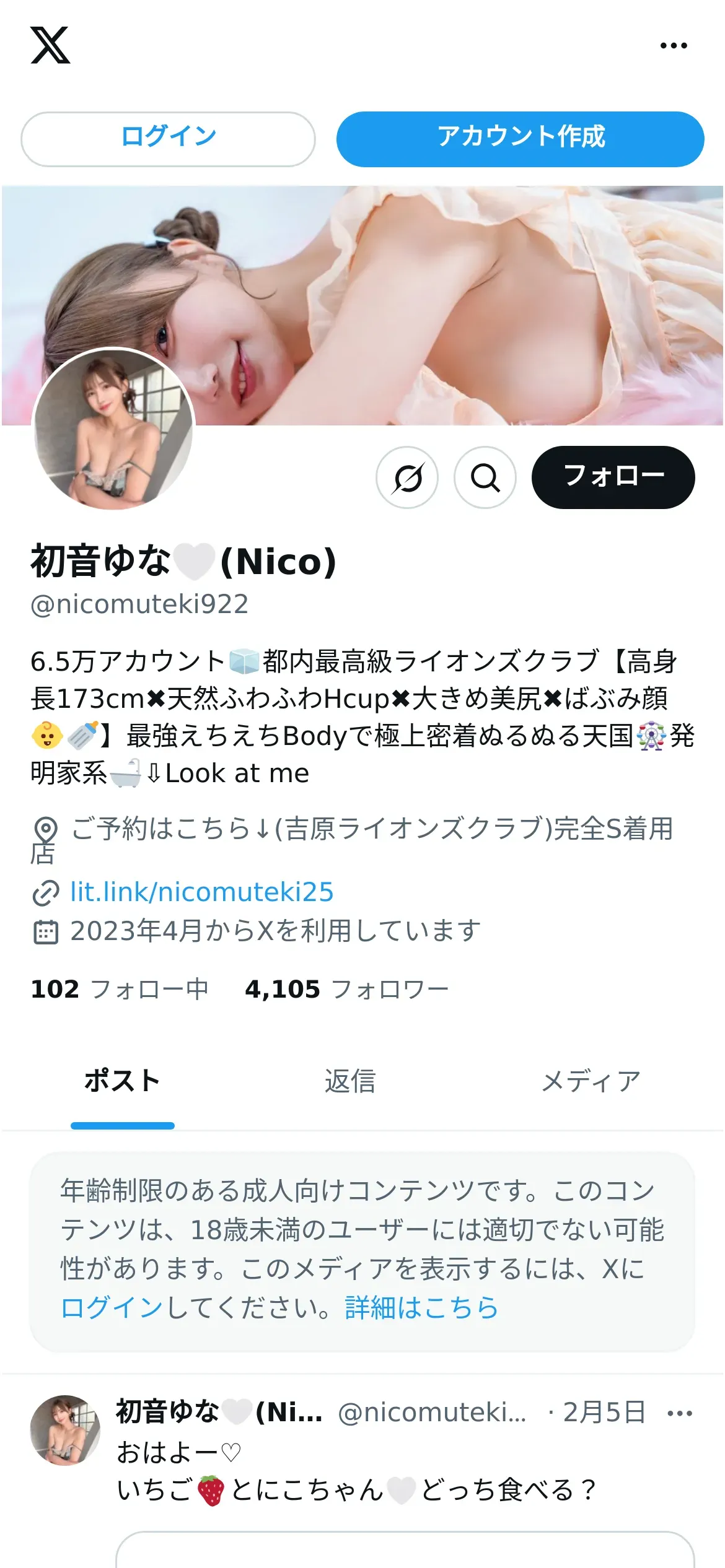Switch to the 返信 tab
Screen dimensions: 725x1568
[x=350, y=1081]
